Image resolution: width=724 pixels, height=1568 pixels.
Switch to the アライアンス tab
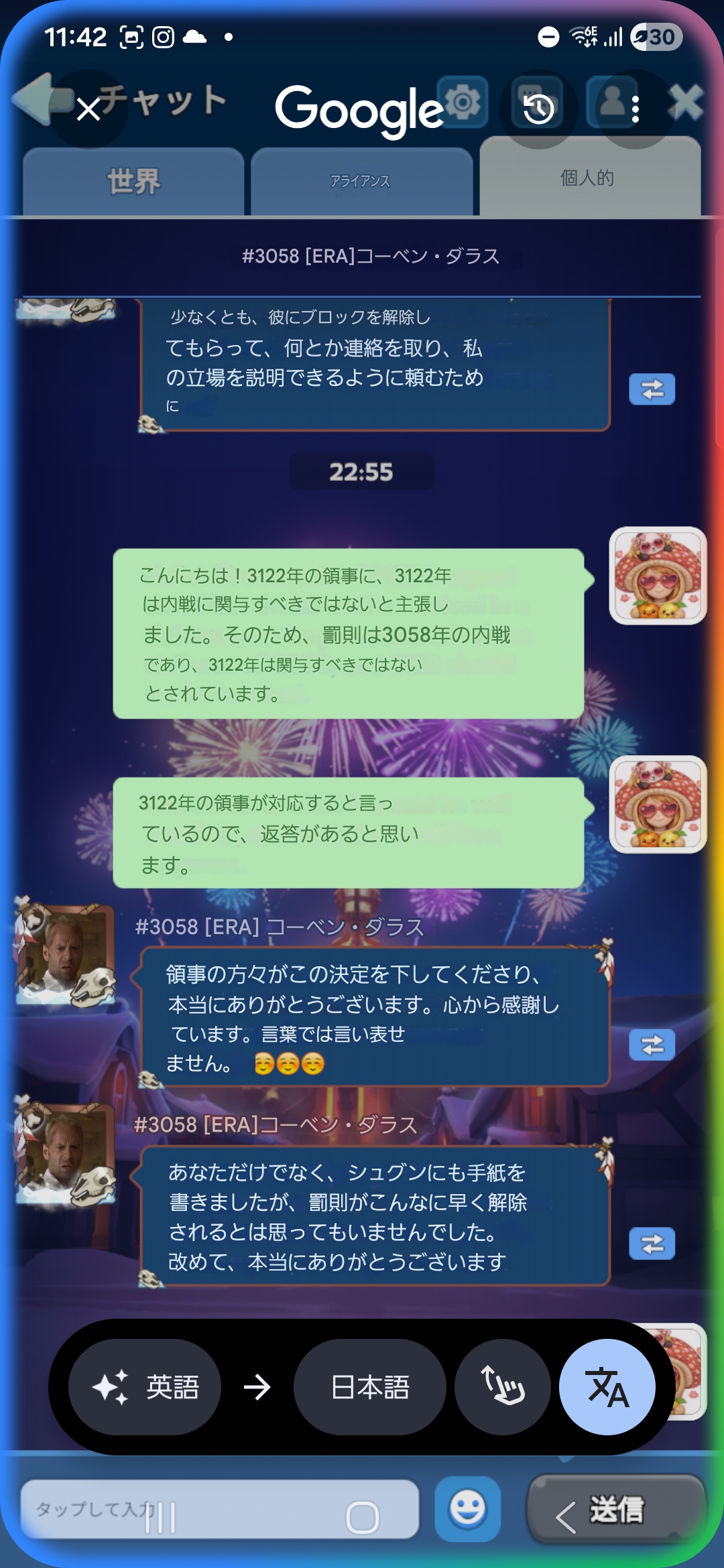coord(361,182)
